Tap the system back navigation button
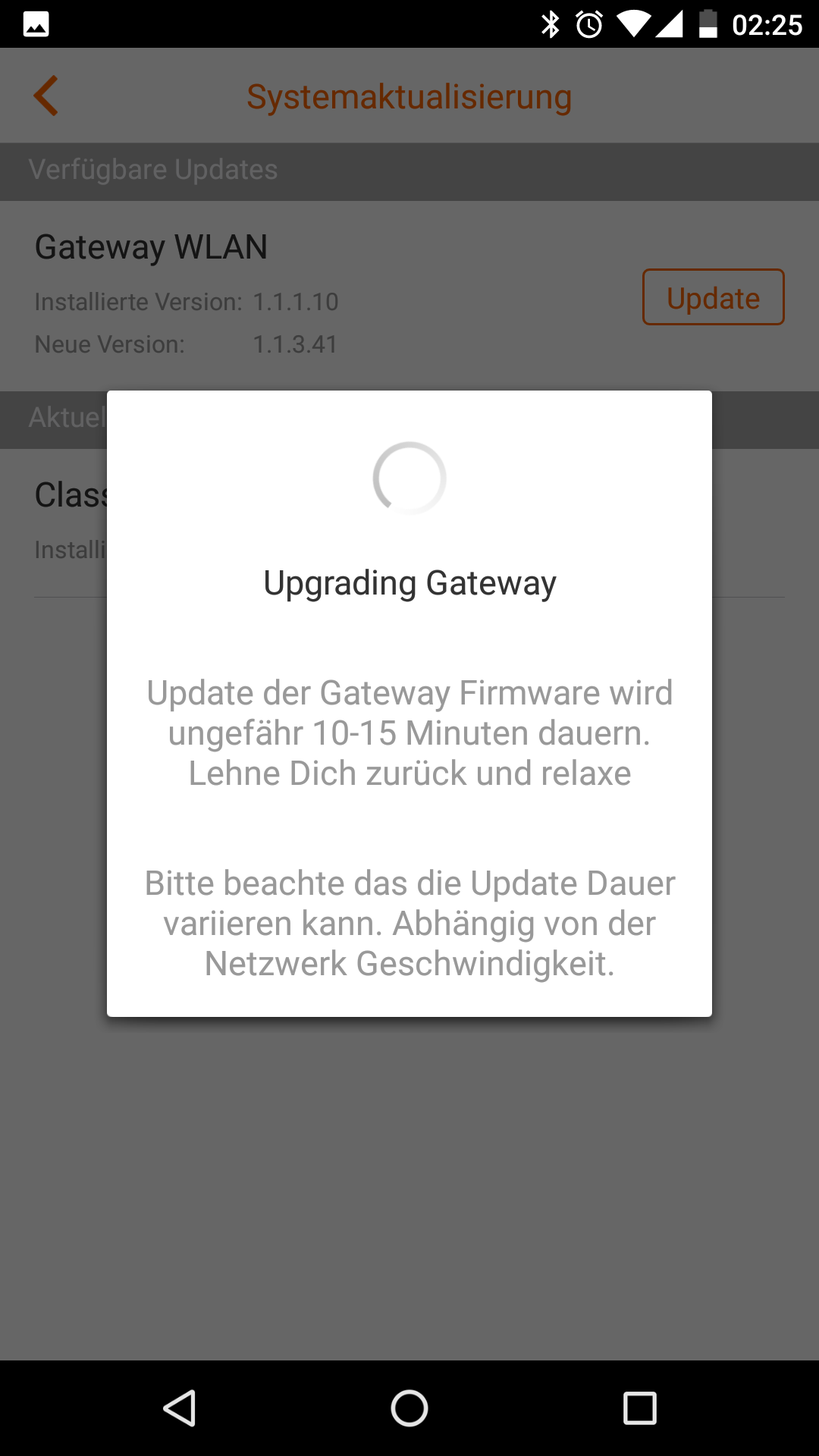Screen dimensions: 819x1456 tap(180, 1408)
